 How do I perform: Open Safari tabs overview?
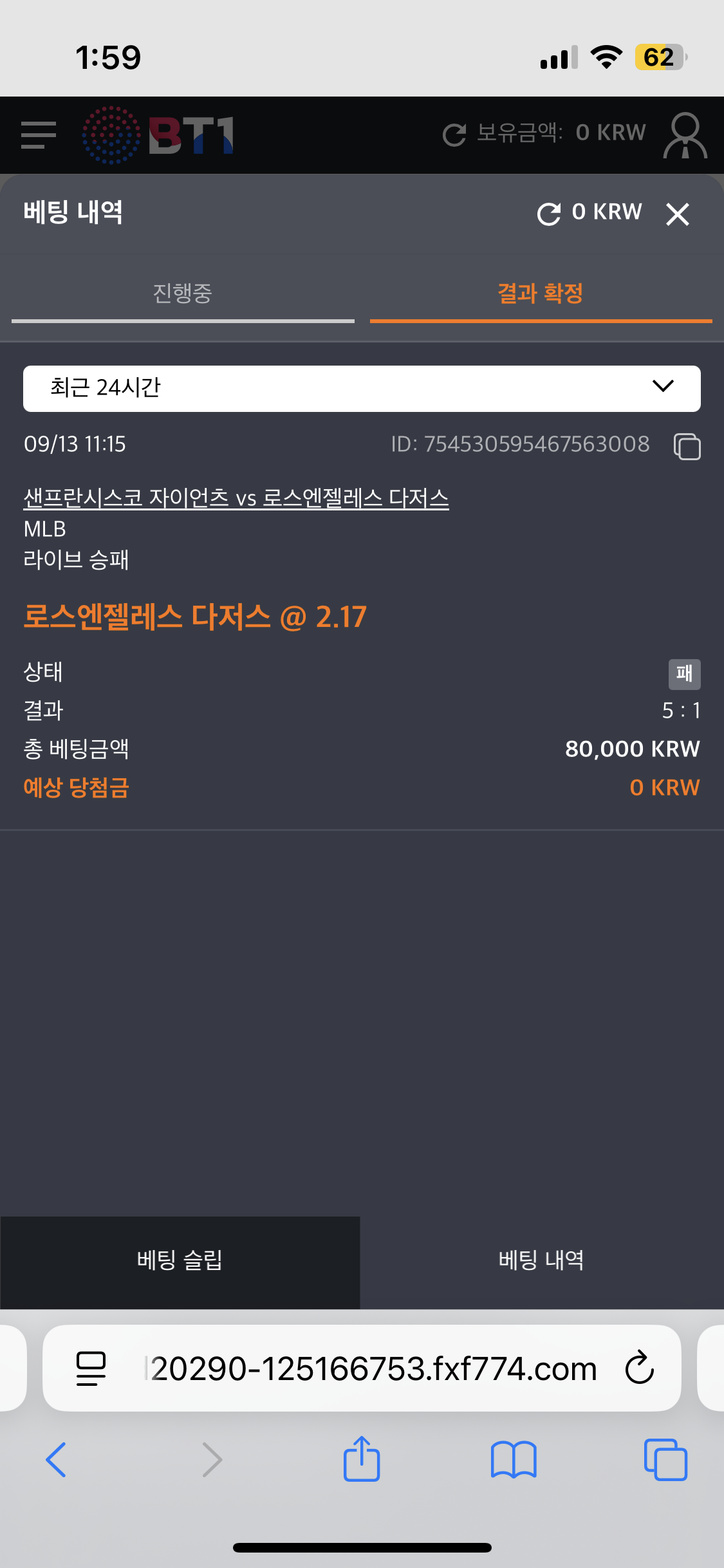point(665,1459)
